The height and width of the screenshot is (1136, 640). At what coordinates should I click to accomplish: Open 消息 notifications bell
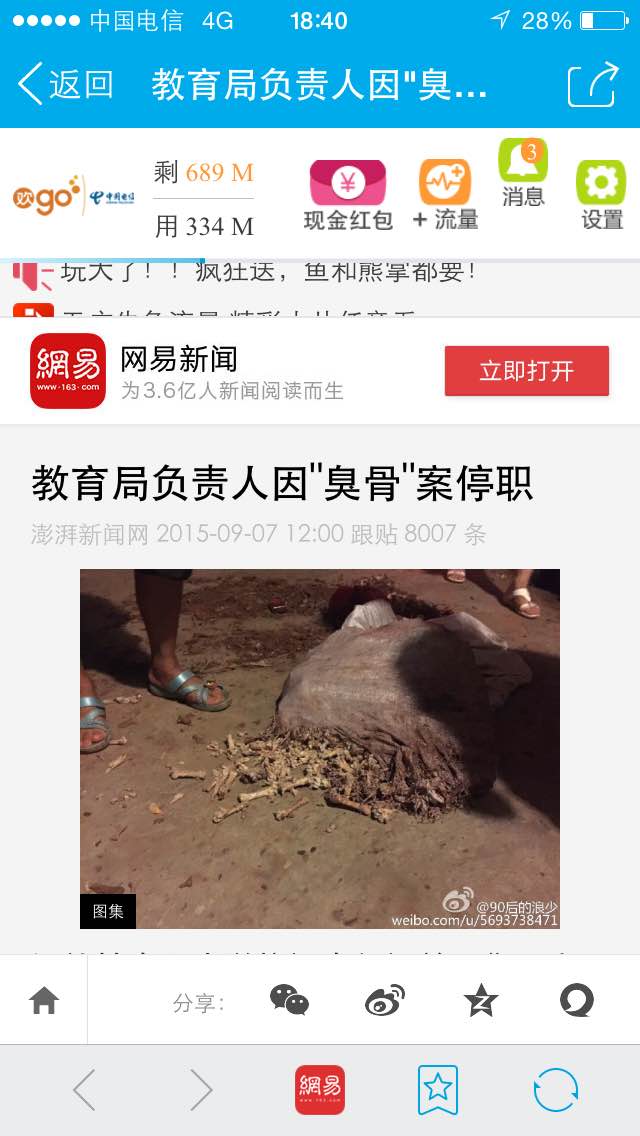(x=523, y=172)
